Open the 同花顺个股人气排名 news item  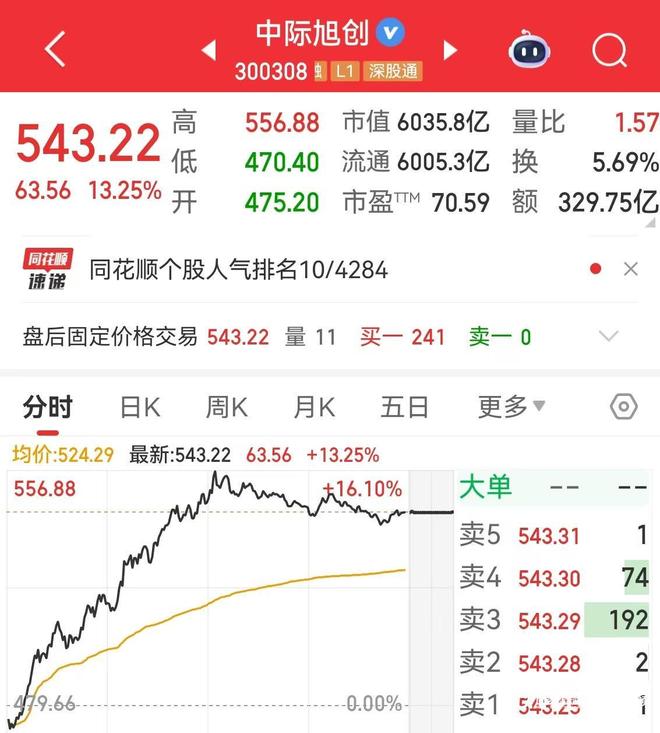238,269
